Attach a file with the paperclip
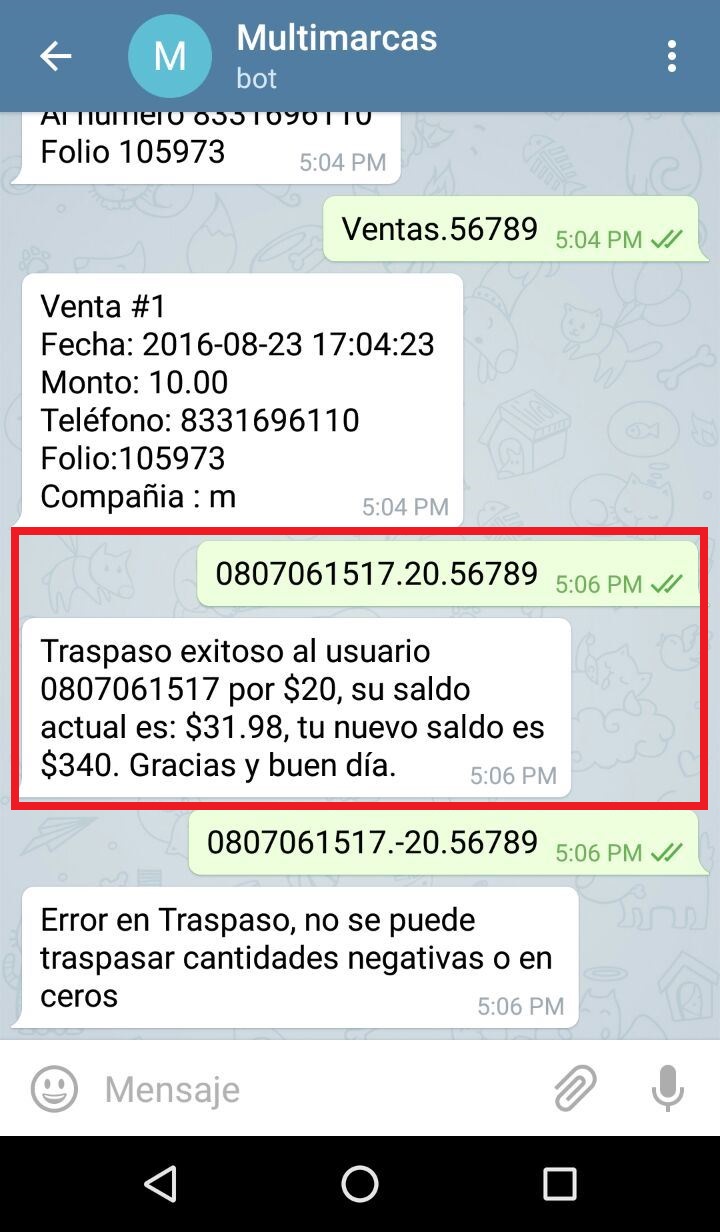The image size is (720, 1232). tap(575, 1088)
